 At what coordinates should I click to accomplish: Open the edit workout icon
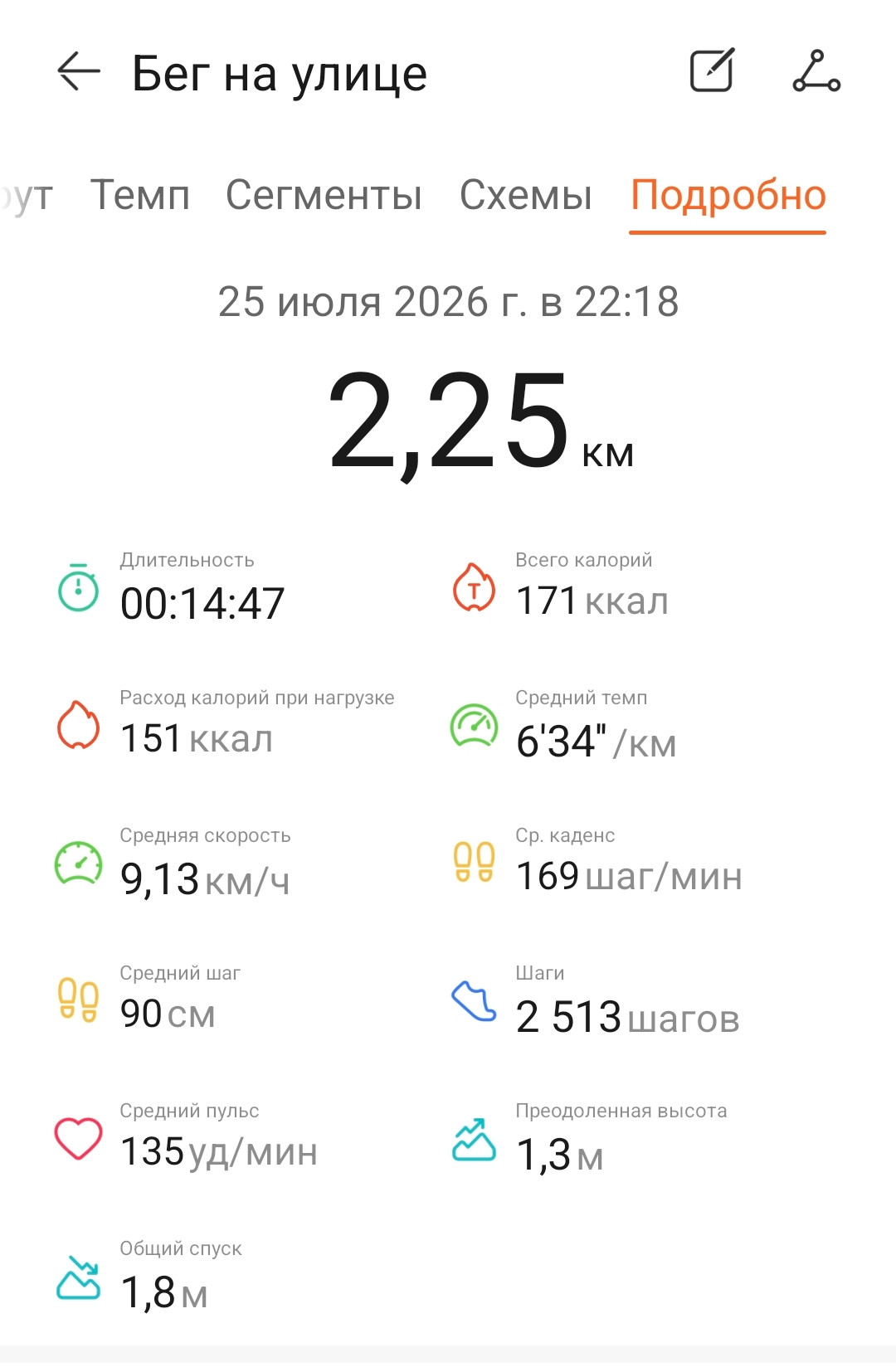click(x=713, y=71)
